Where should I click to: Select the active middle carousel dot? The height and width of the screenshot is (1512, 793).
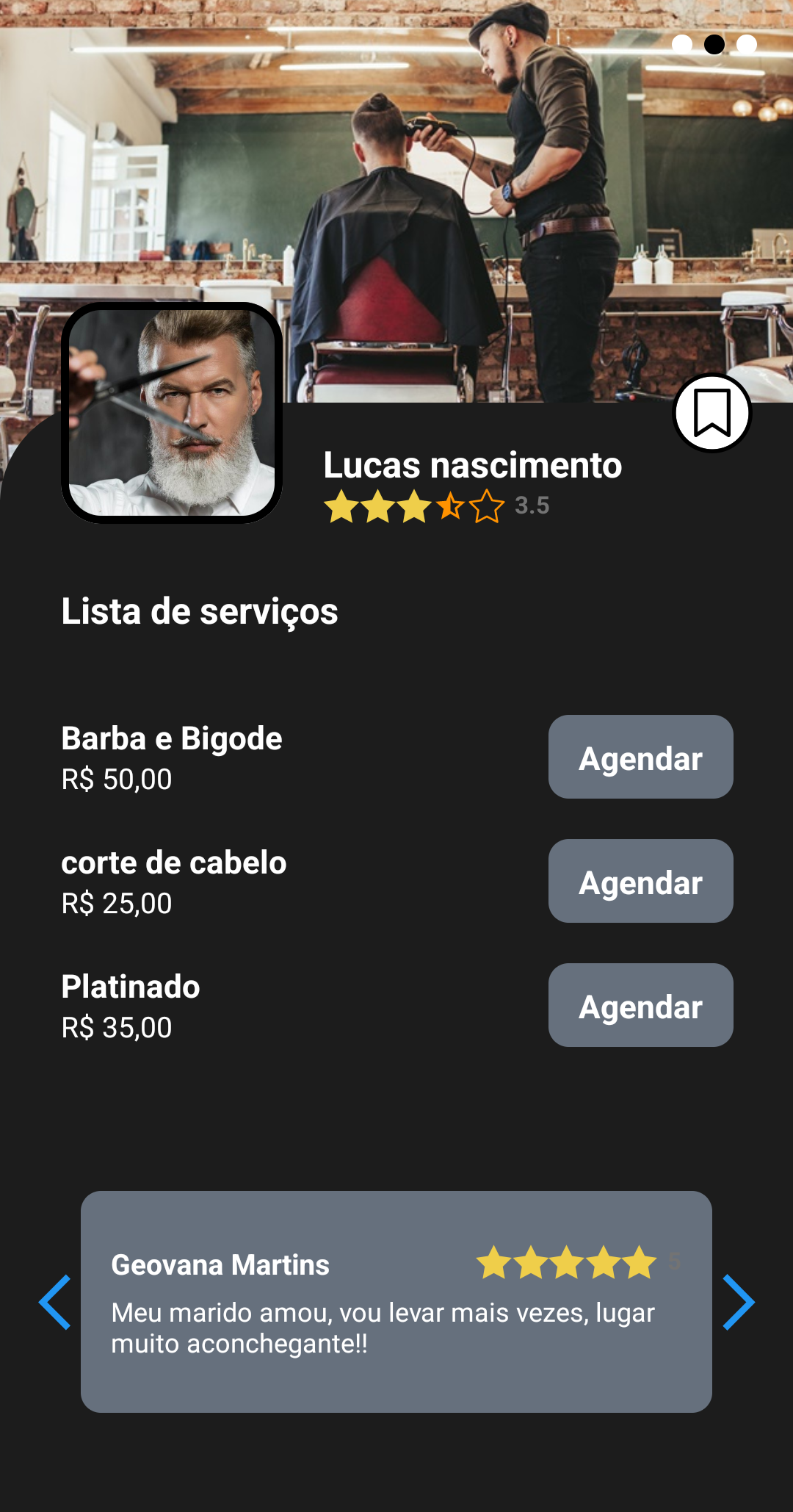pyautogui.click(x=714, y=46)
